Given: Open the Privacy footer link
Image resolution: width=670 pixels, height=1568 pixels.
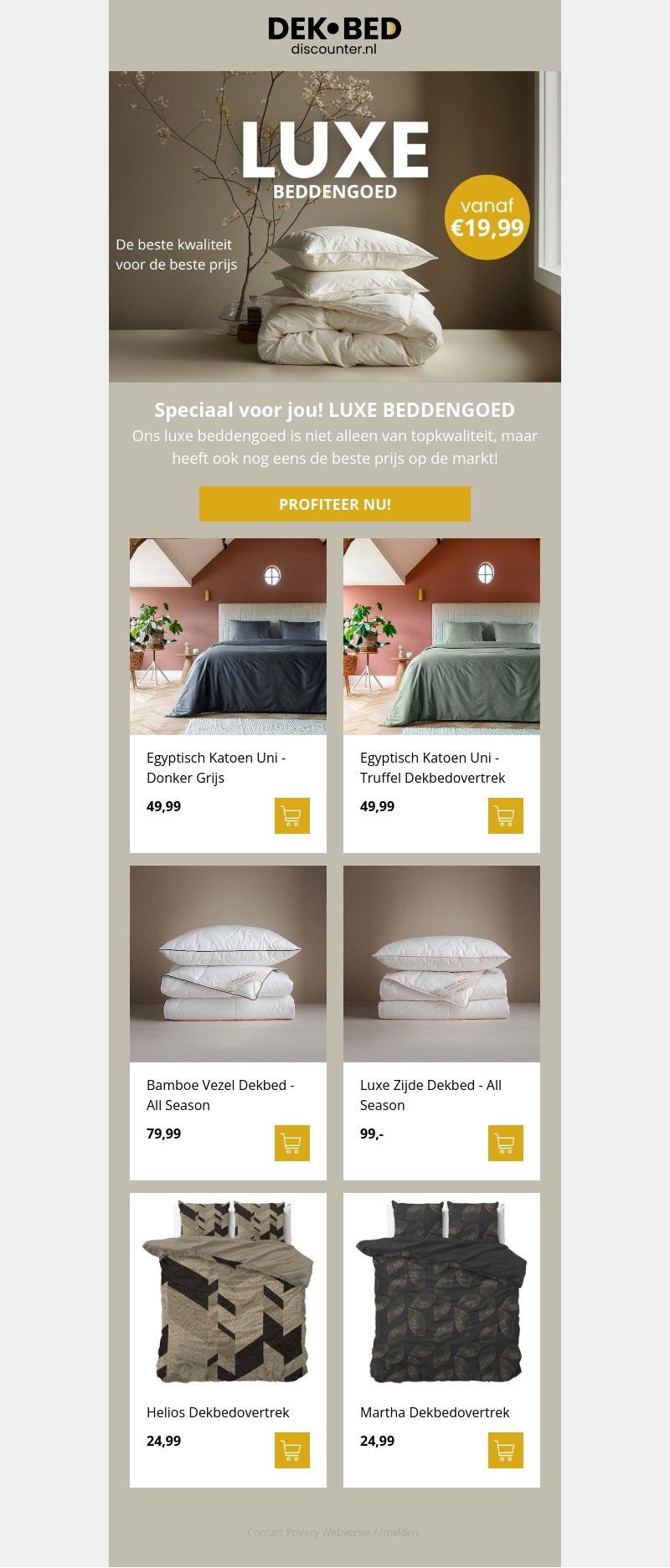Looking at the screenshot, I should (x=302, y=1532).
